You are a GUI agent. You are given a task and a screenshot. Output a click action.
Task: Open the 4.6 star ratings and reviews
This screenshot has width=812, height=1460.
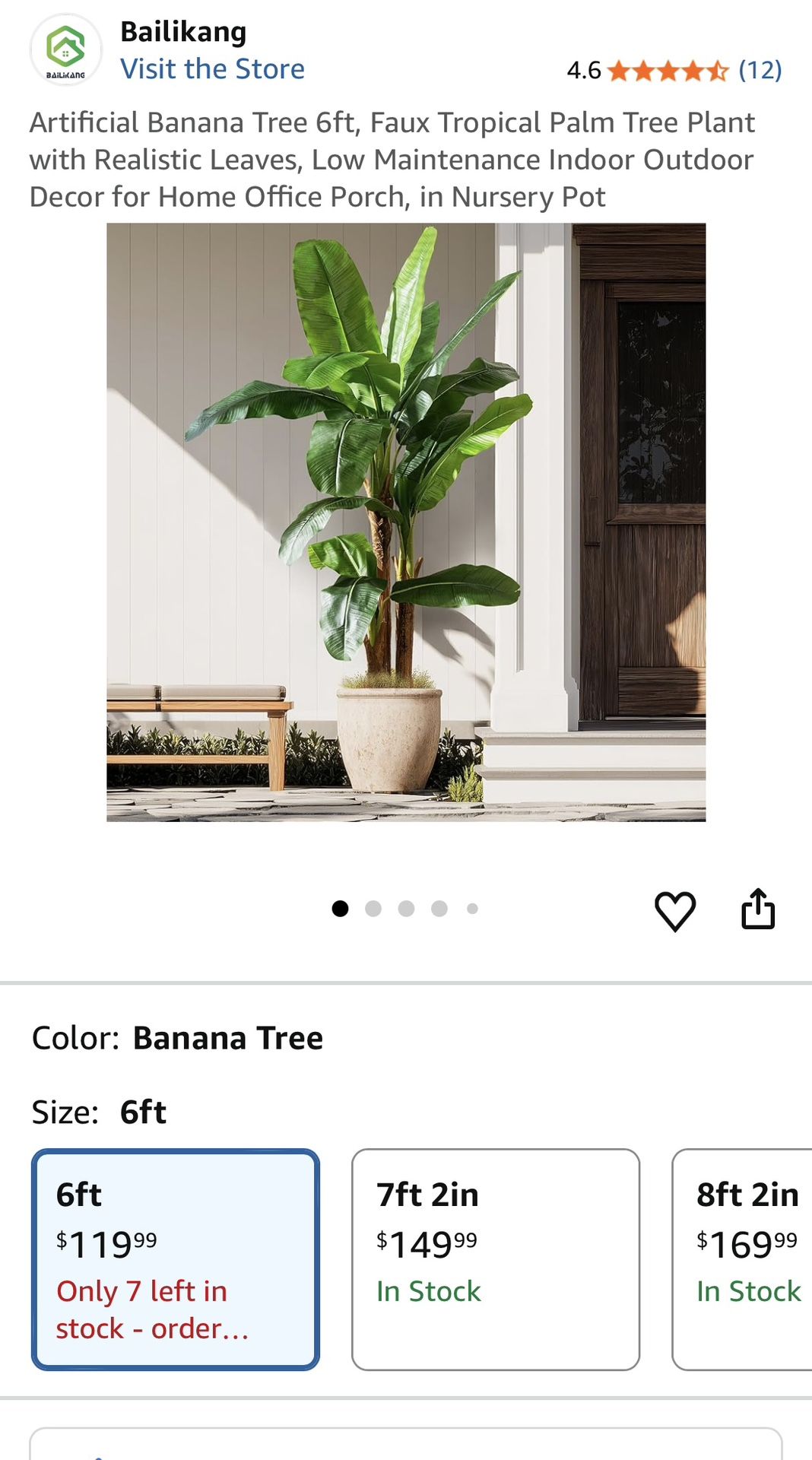673,71
